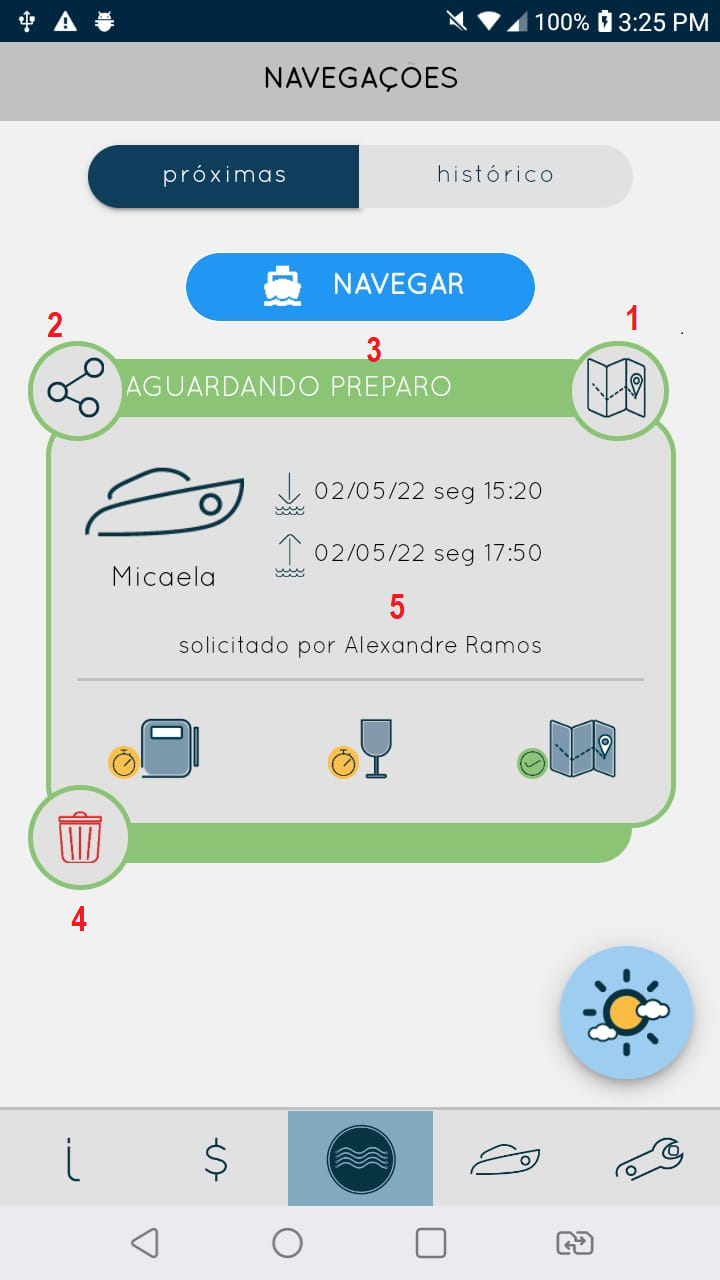Tap the Android home circle button

[x=288, y=1243]
